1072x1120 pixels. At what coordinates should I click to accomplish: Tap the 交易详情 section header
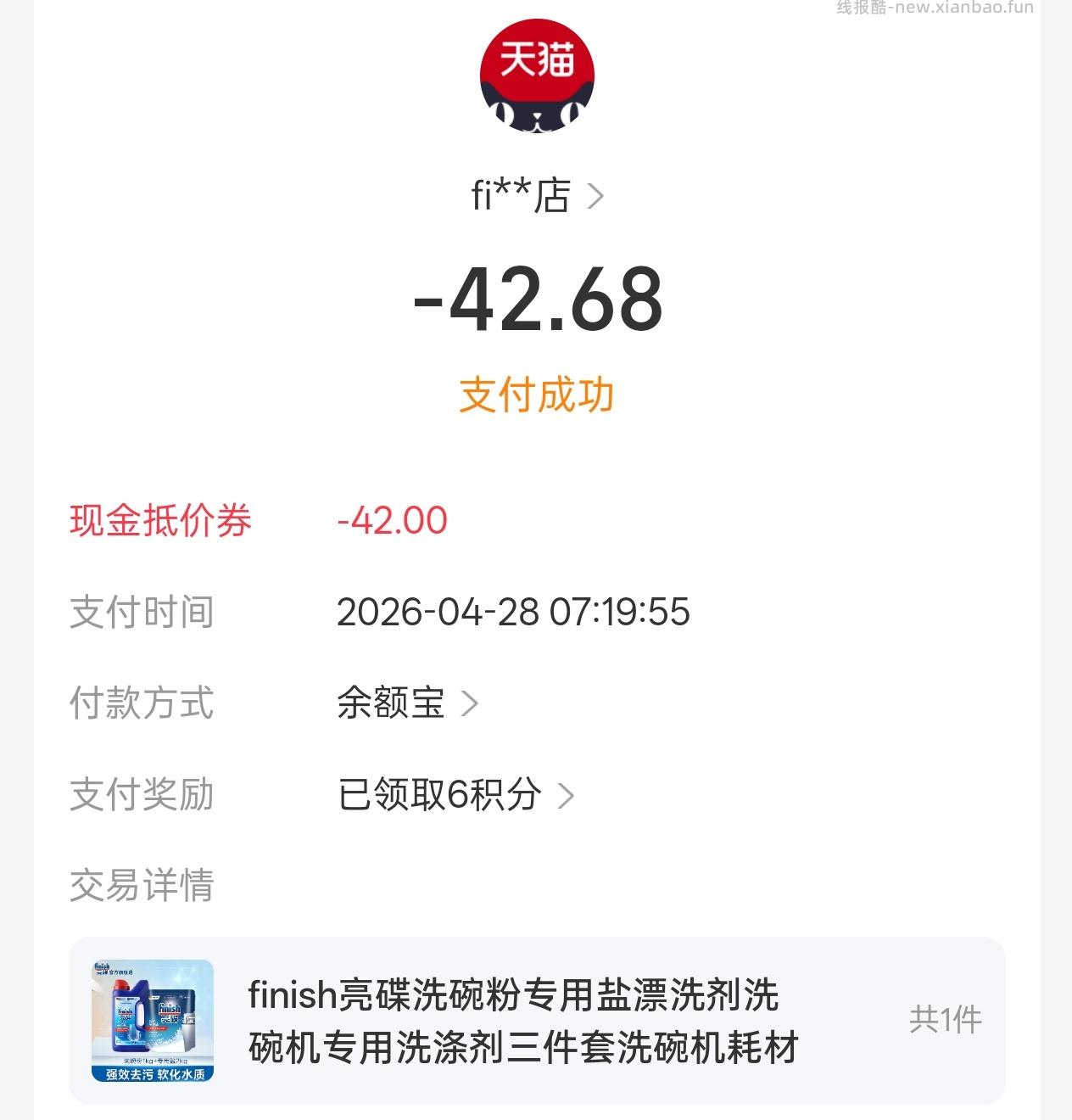[142, 885]
